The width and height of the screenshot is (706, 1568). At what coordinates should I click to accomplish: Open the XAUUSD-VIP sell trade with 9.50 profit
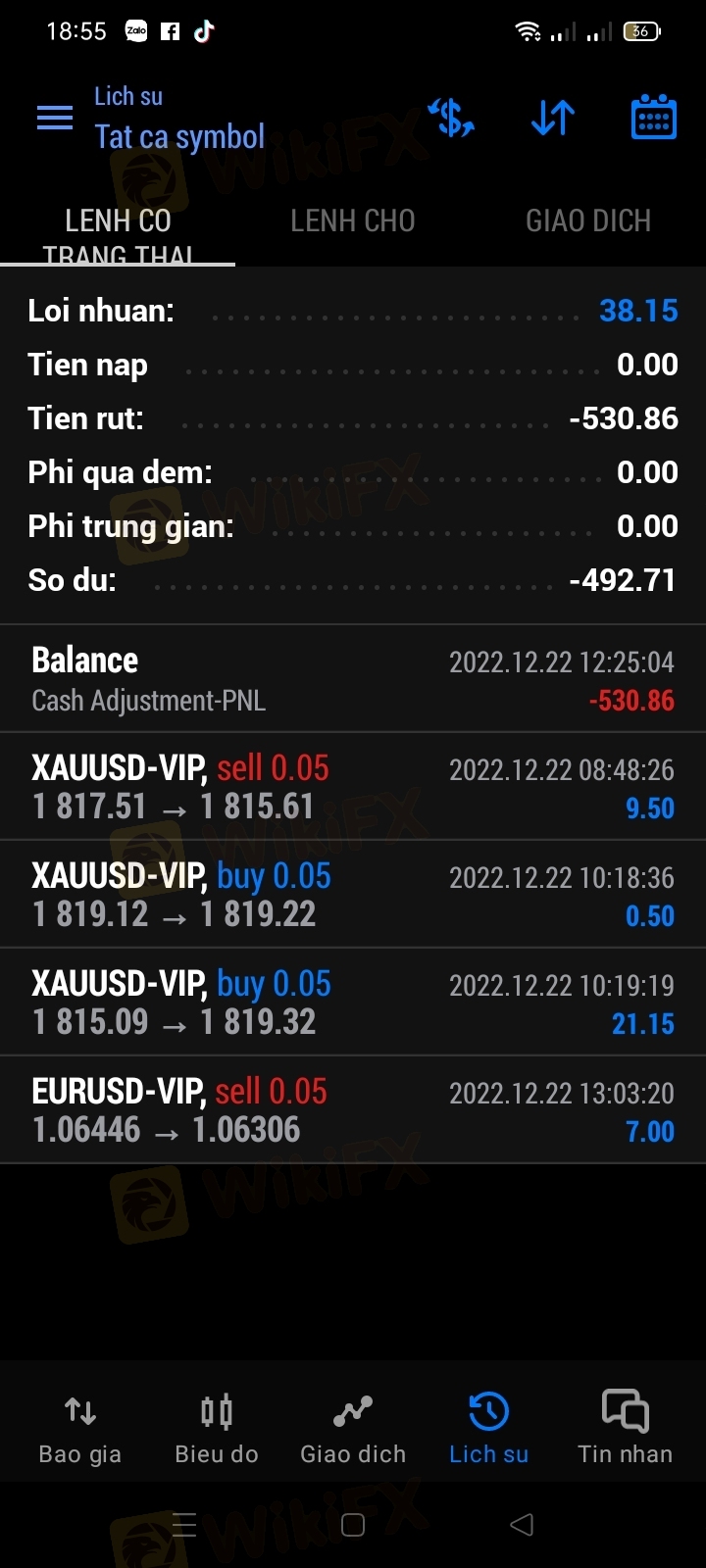click(353, 787)
